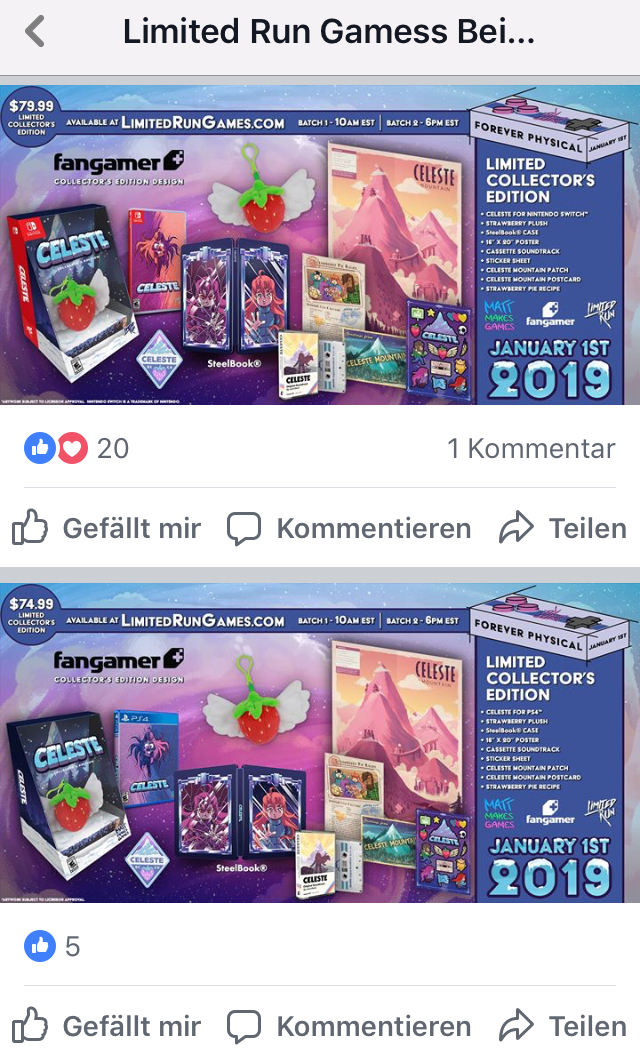
Task: Like the $79.99 Switch edition post
Action: pos(107,528)
